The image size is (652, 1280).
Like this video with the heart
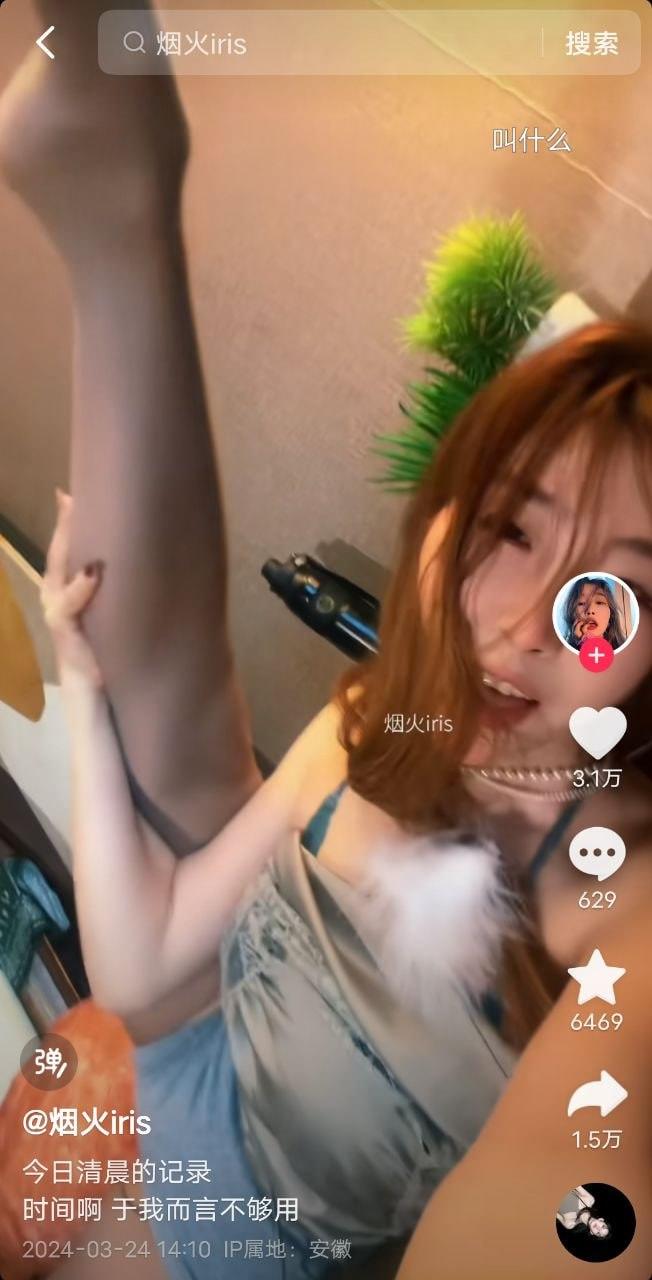pyautogui.click(x=597, y=732)
